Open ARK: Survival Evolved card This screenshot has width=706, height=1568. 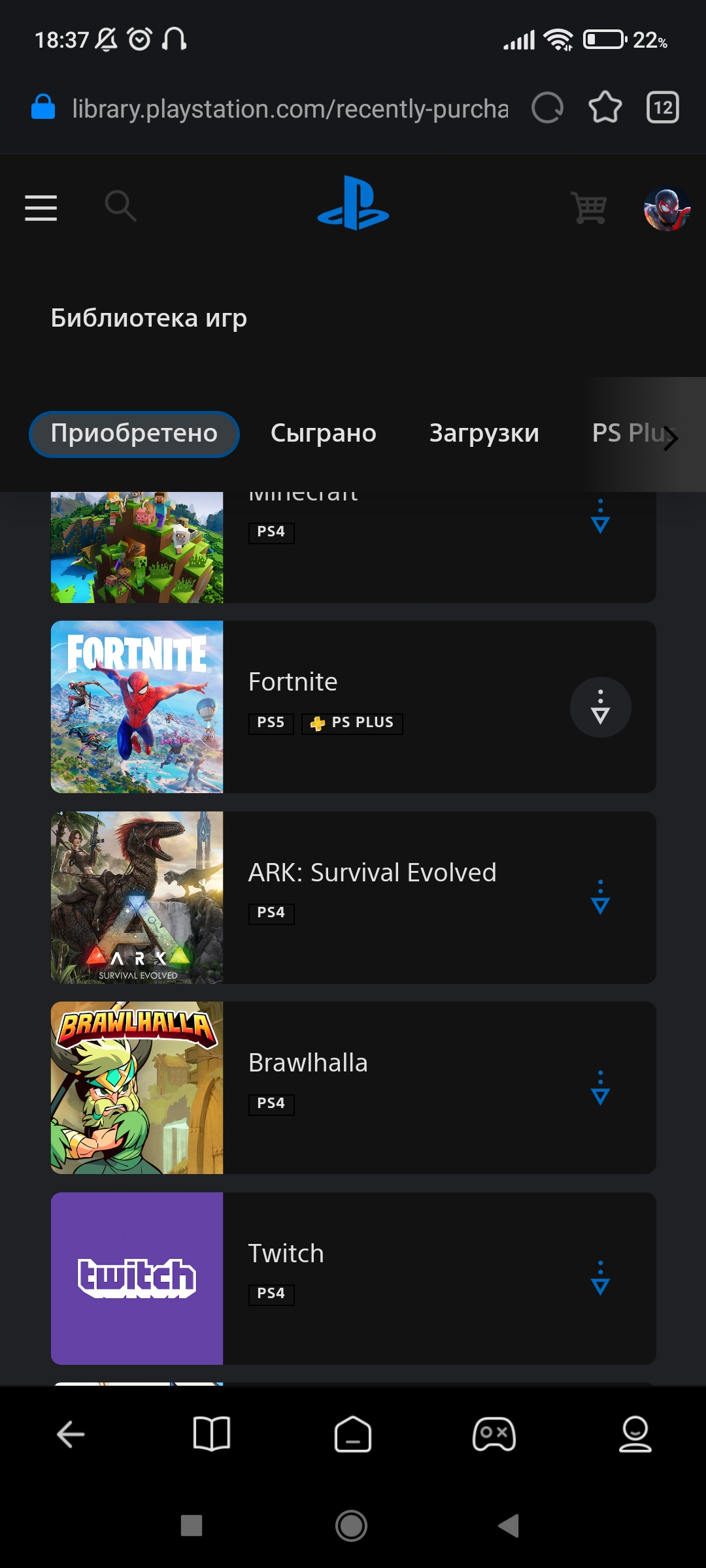click(x=353, y=898)
